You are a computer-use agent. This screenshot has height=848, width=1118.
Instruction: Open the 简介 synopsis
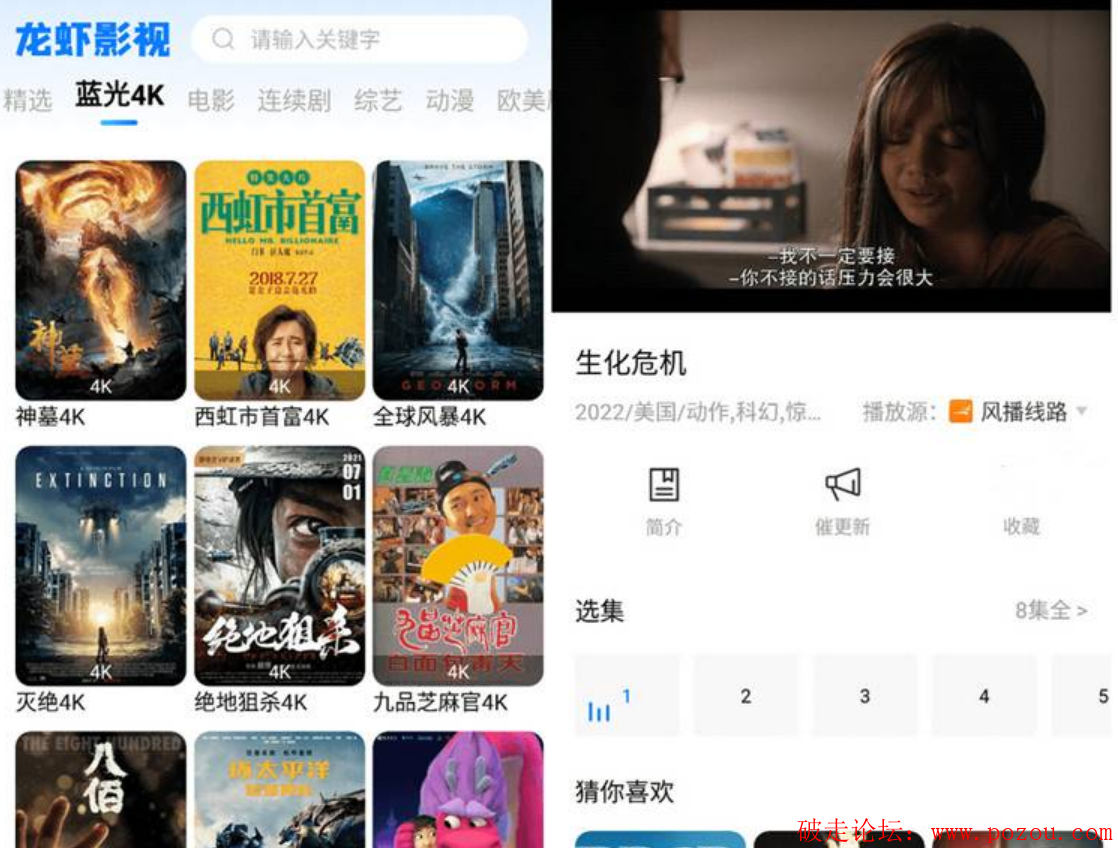point(664,500)
